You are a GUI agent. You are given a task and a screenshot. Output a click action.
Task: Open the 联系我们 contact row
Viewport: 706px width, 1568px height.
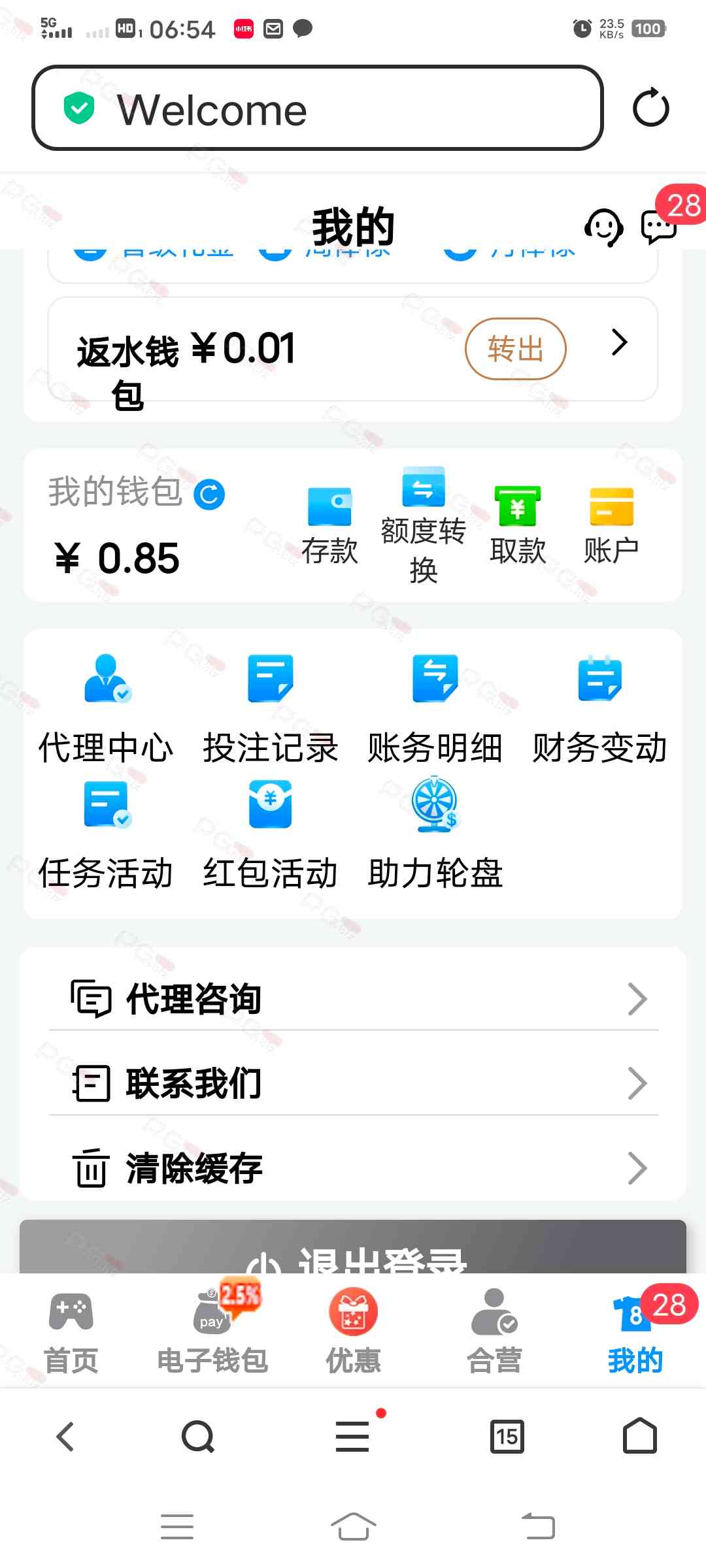click(353, 1083)
